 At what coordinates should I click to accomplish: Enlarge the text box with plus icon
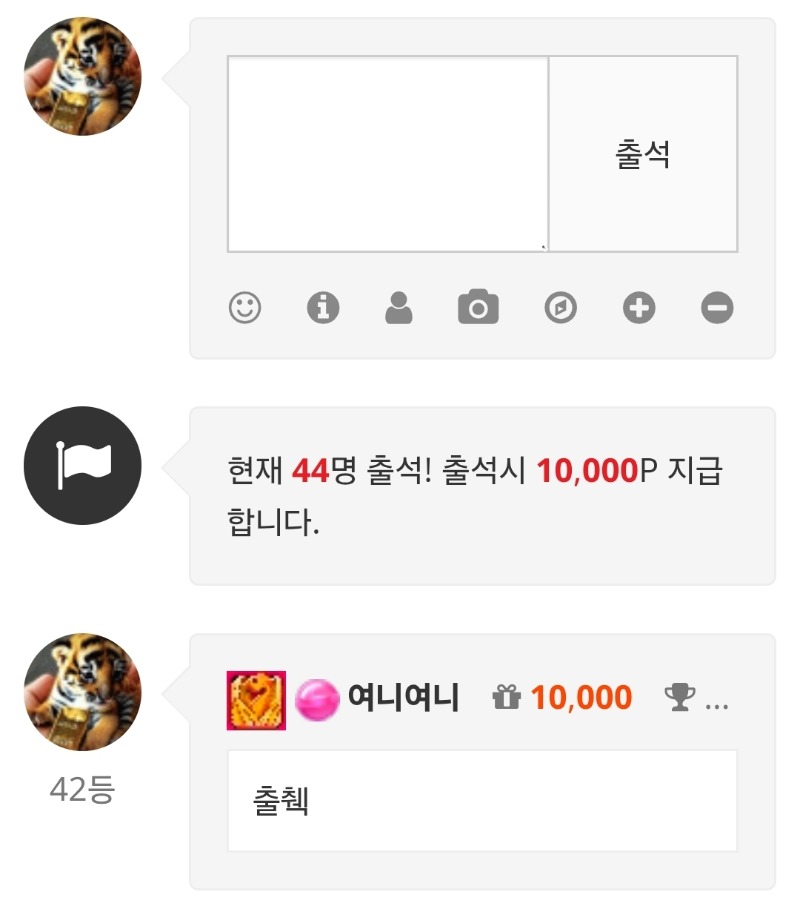639,307
